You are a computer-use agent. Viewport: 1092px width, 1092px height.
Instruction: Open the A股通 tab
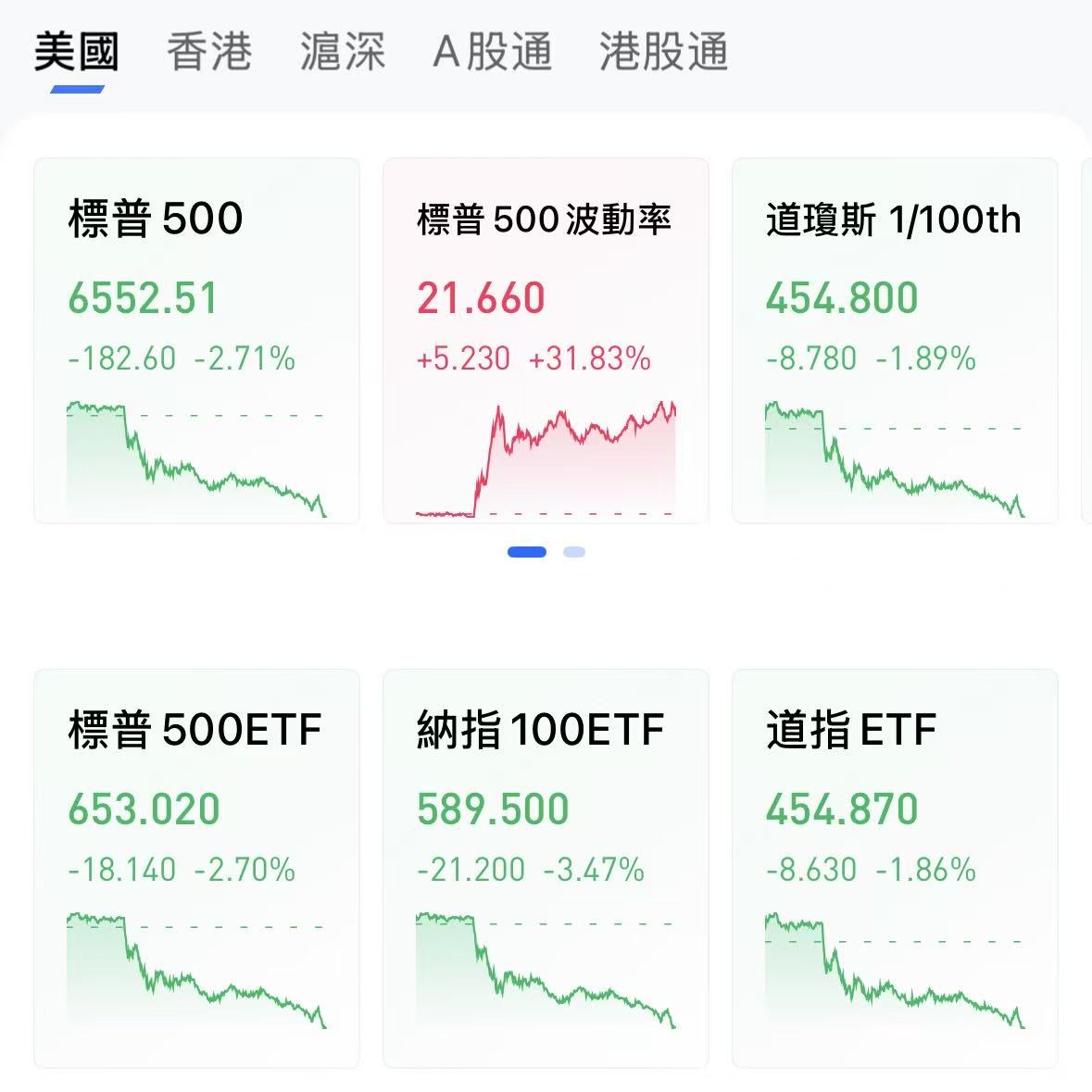[x=492, y=52]
